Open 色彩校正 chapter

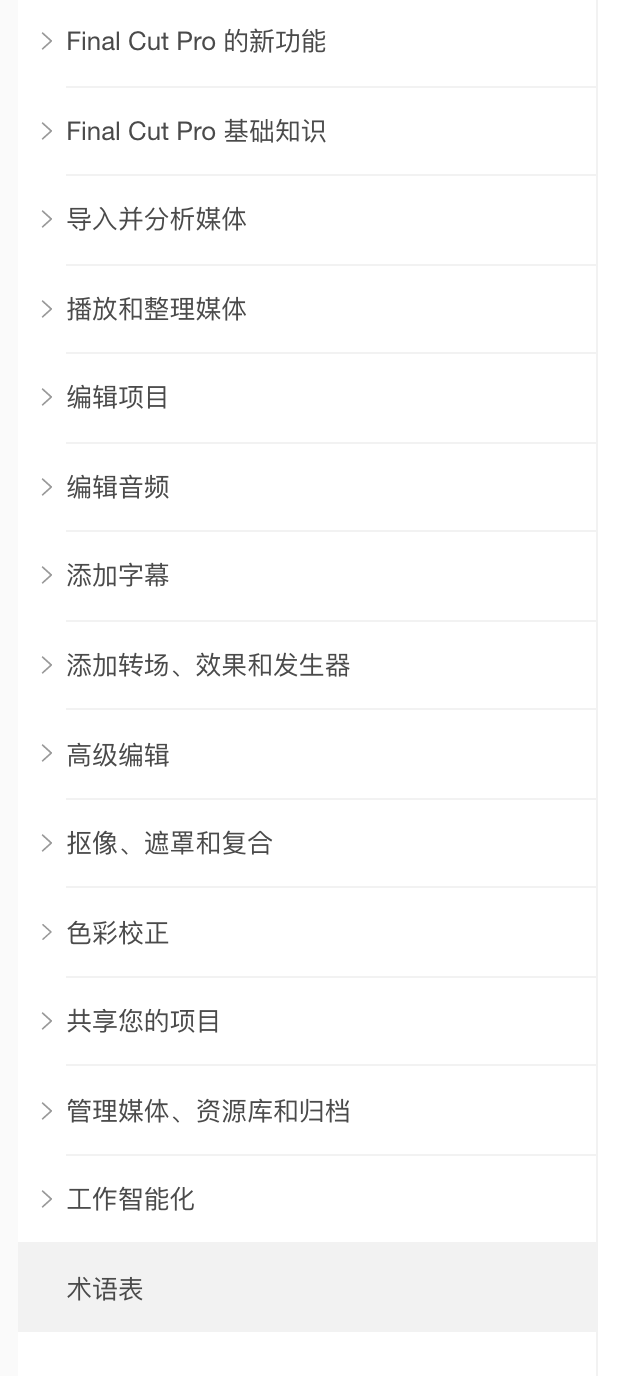point(118,932)
